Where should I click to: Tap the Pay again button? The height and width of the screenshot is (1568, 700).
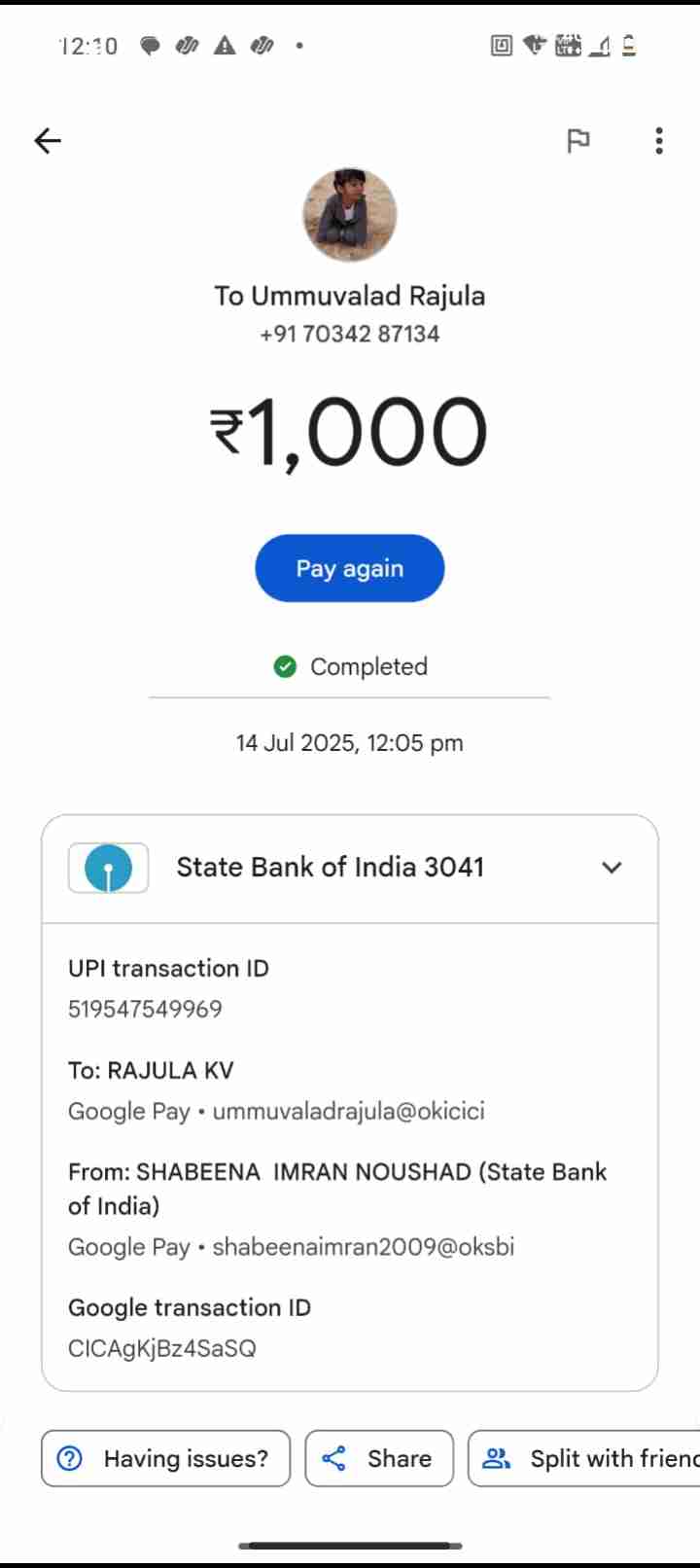click(x=350, y=568)
